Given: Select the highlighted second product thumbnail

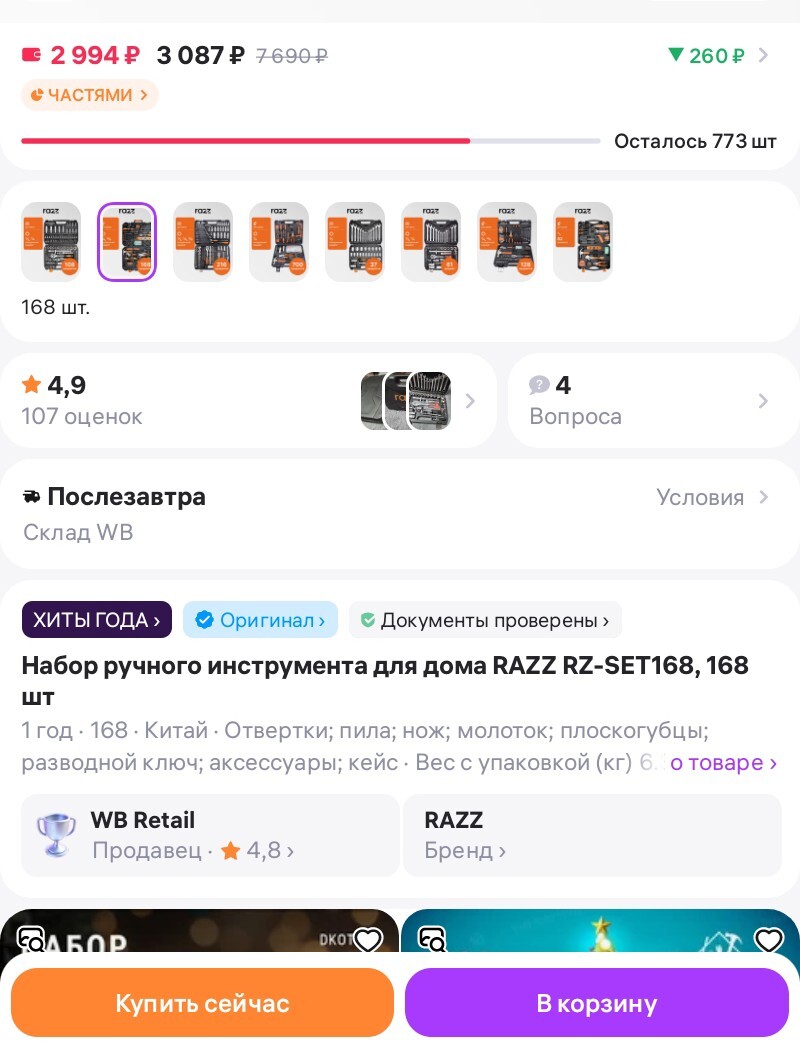Looking at the screenshot, I should 126,241.
